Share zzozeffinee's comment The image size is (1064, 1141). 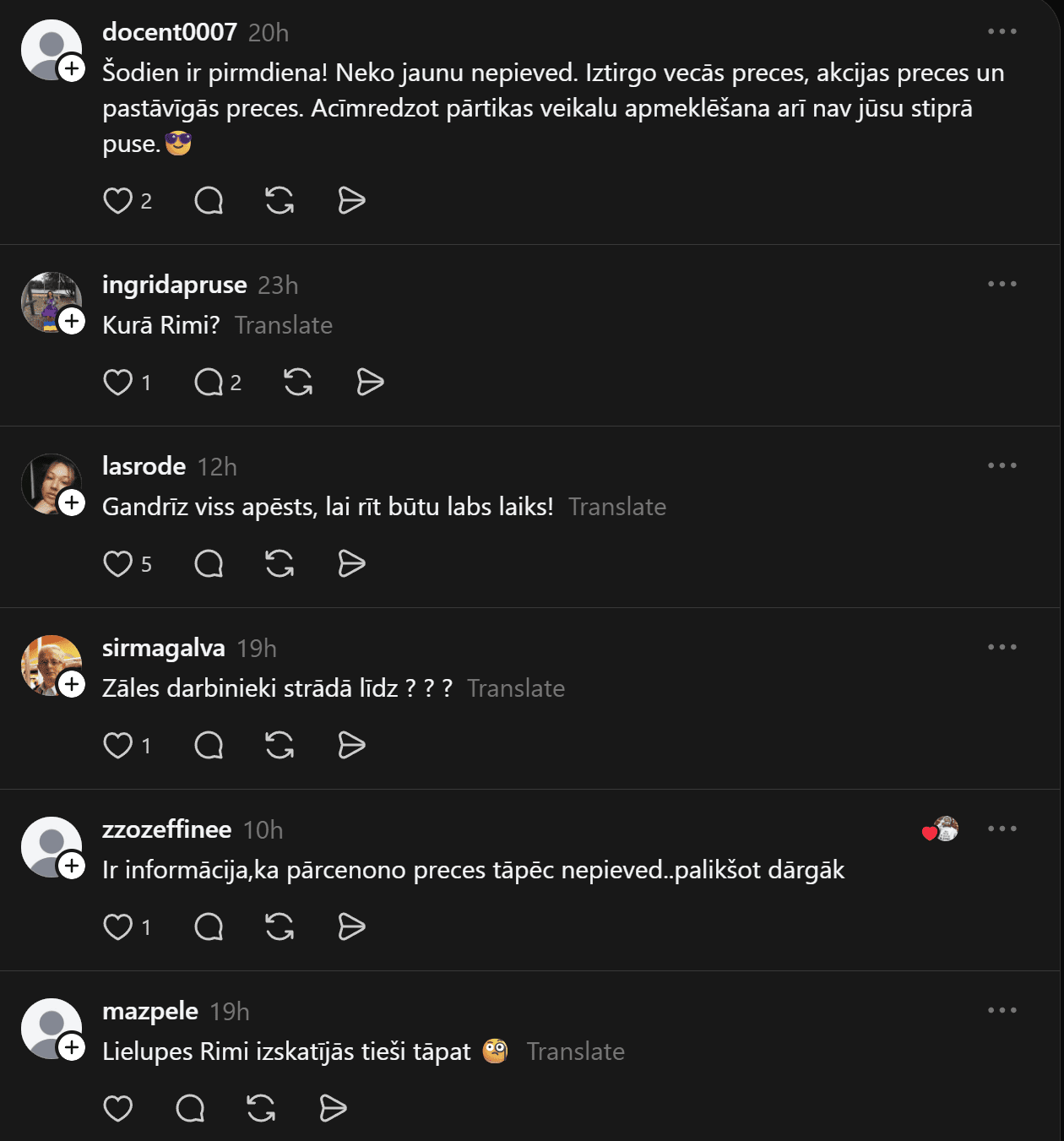click(351, 927)
